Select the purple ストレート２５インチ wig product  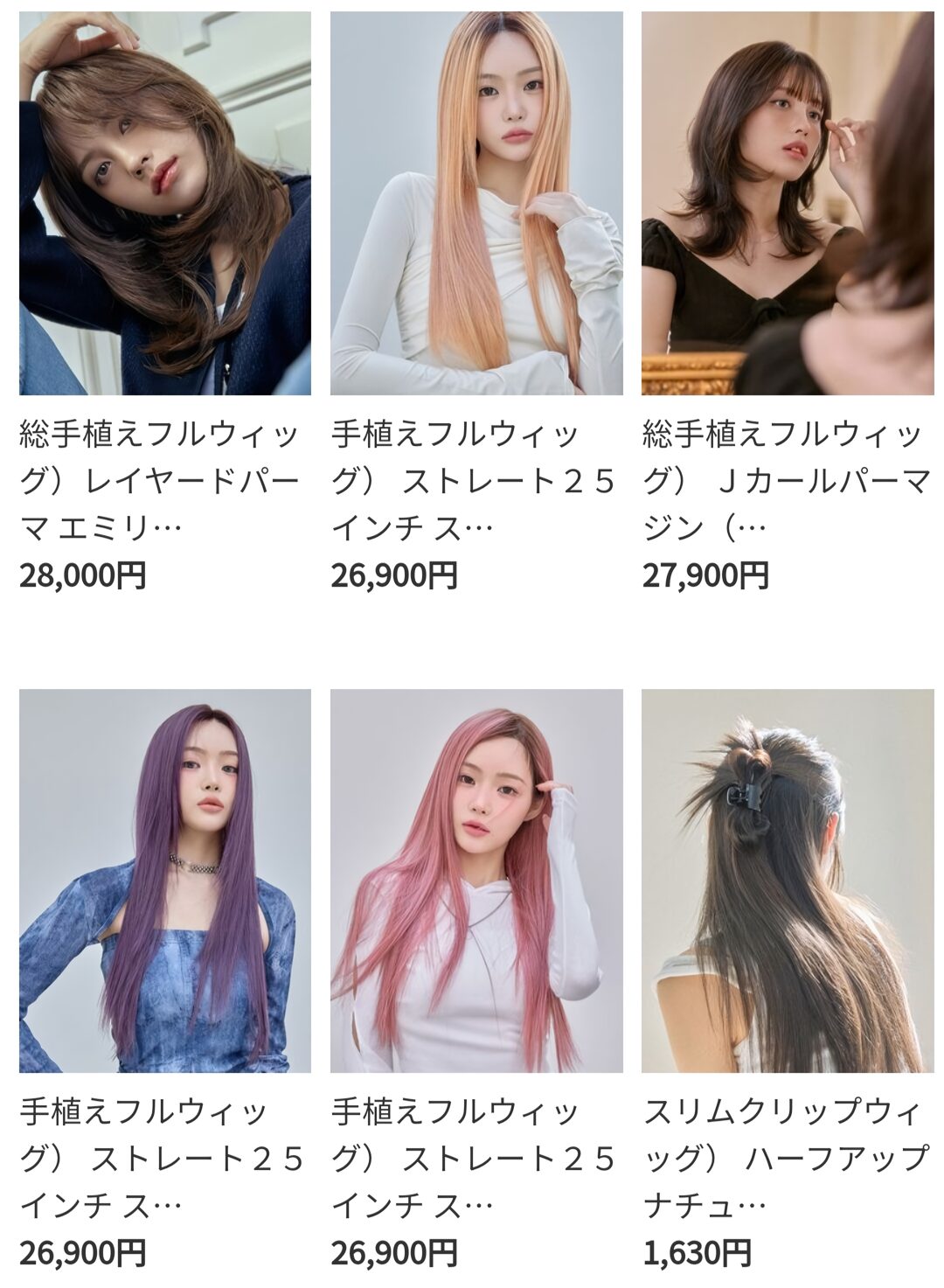(165, 881)
